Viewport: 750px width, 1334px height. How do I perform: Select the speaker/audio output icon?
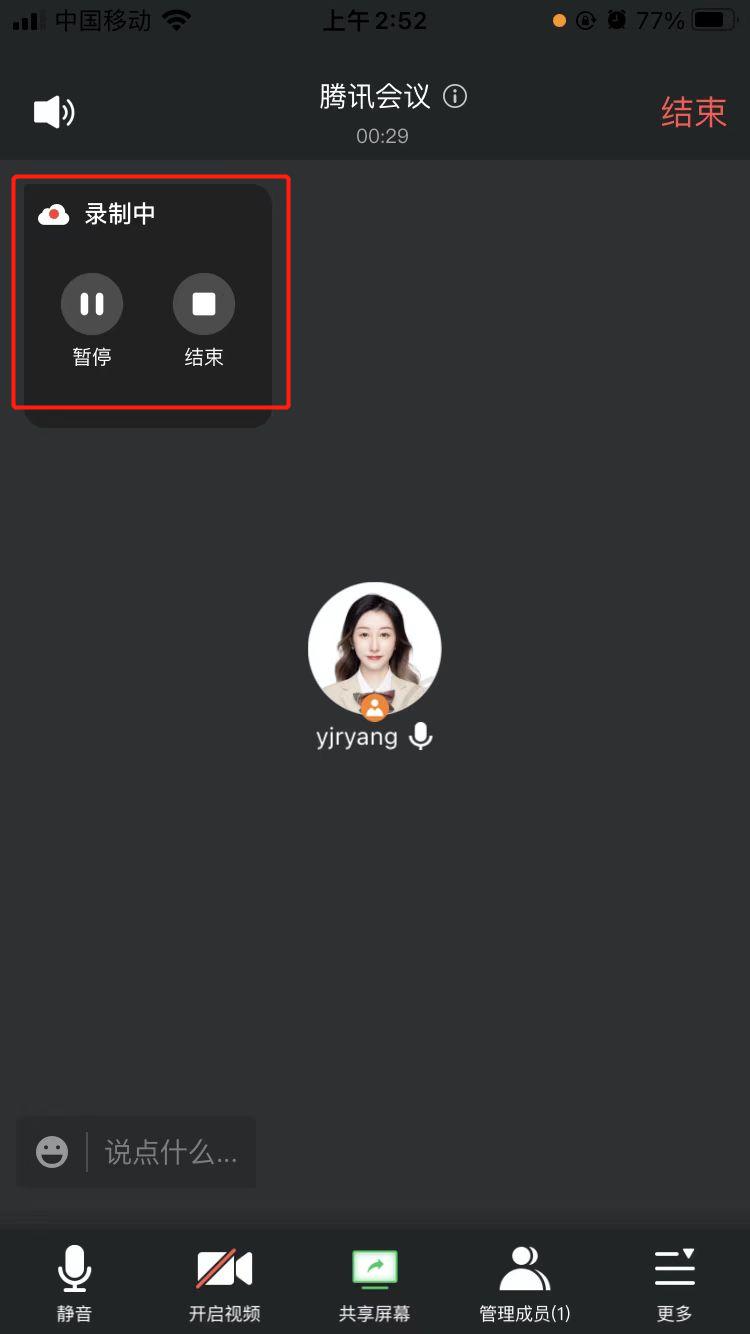point(54,111)
